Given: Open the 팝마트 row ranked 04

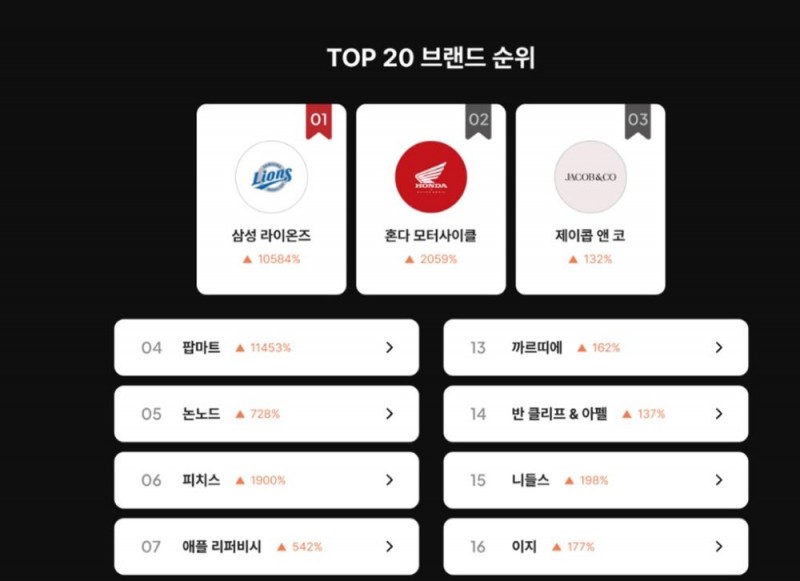Looking at the screenshot, I should point(266,348).
